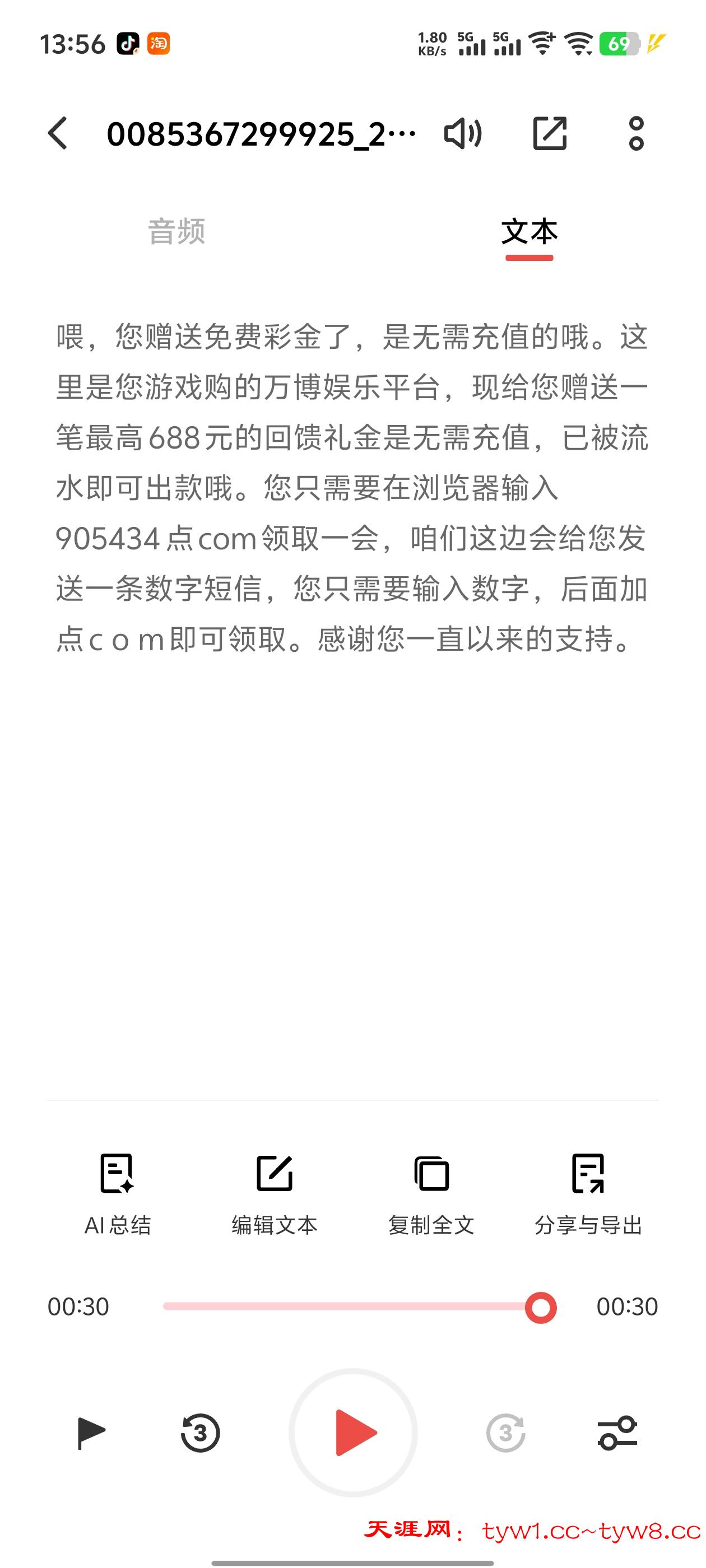
Task: Go back from the recording transcript
Action: click(58, 133)
